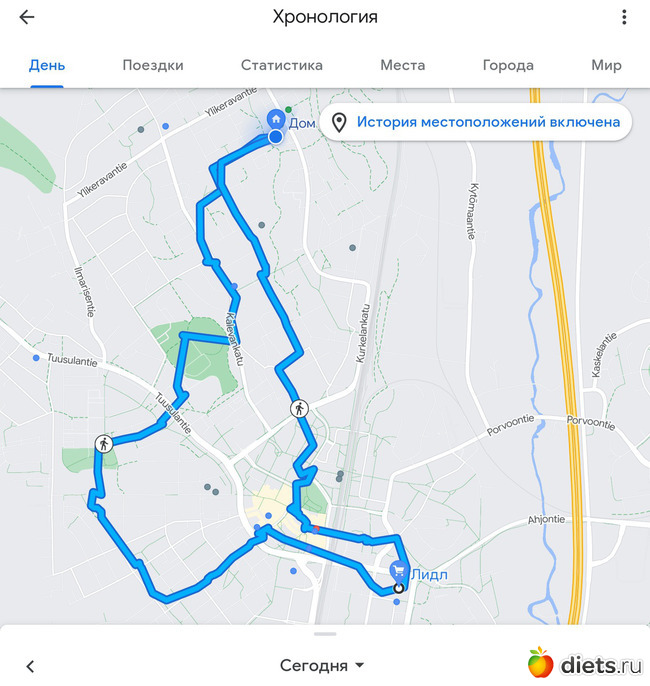Image resolution: width=650 pixels, height=686 pixels.
Task: Open the Сегодня date dropdown
Action: click(322, 665)
